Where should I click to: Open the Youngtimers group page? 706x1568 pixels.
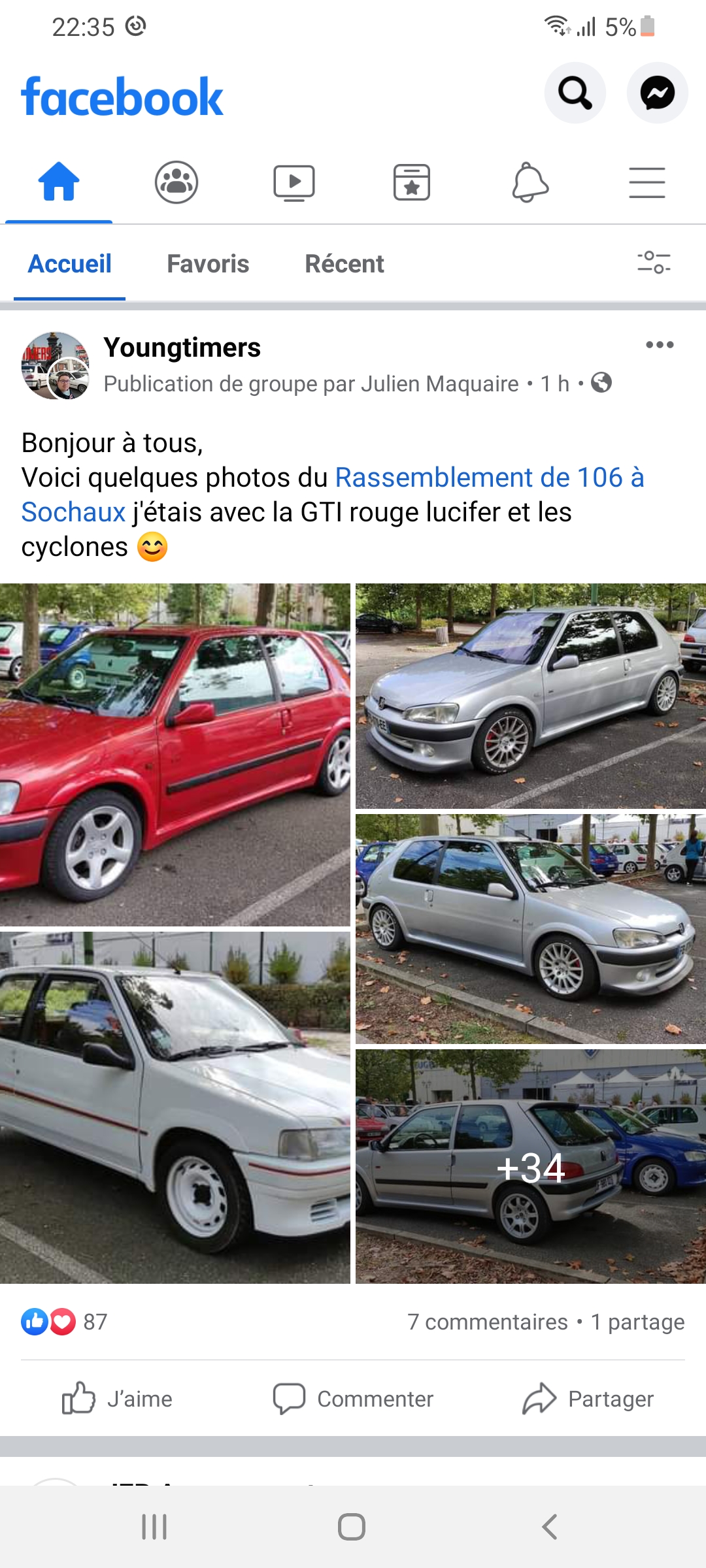pos(182,348)
